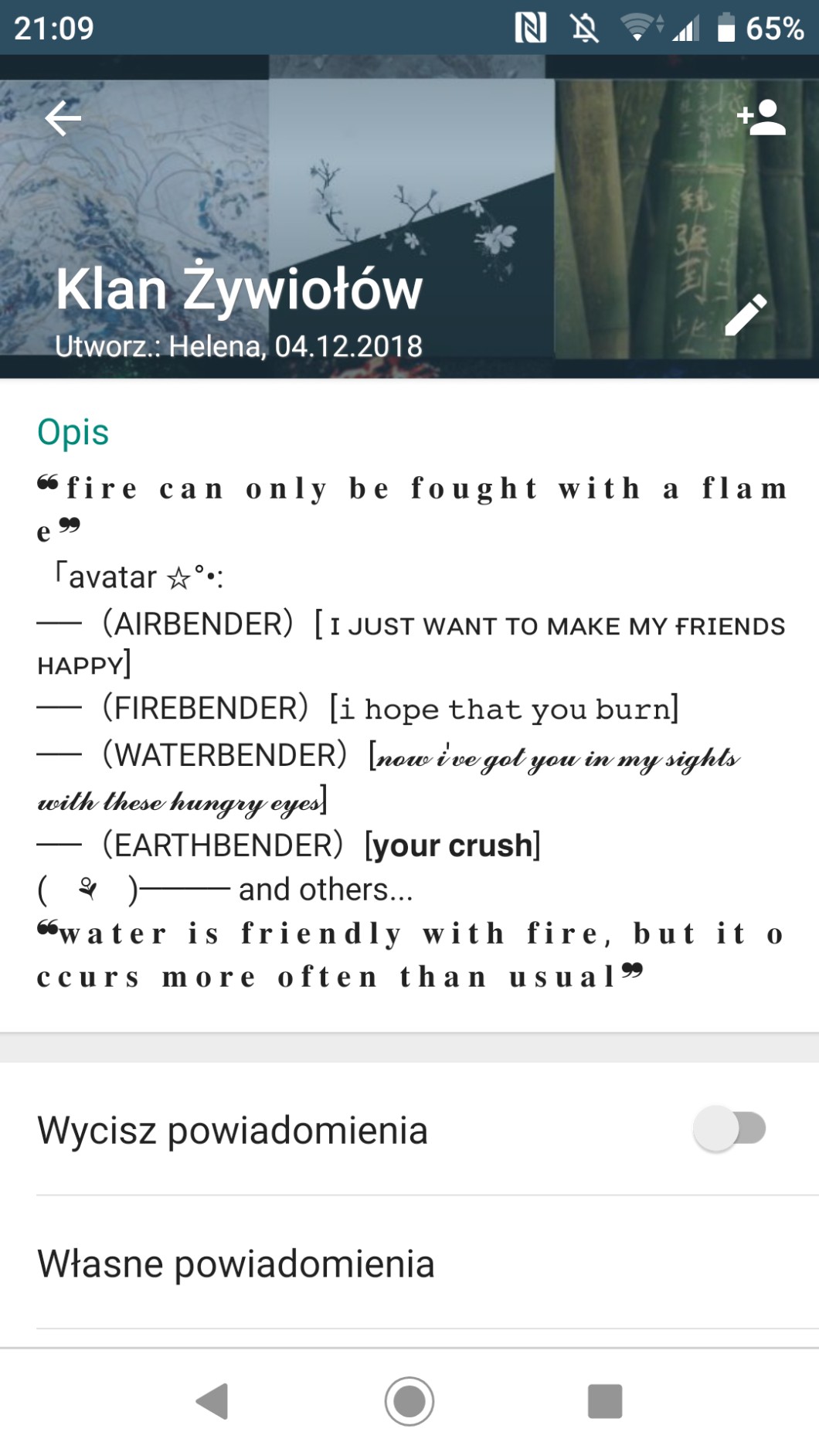Viewport: 819px width, 1456px height.
Task: Tap the system home button
Action: [409, 1400]
